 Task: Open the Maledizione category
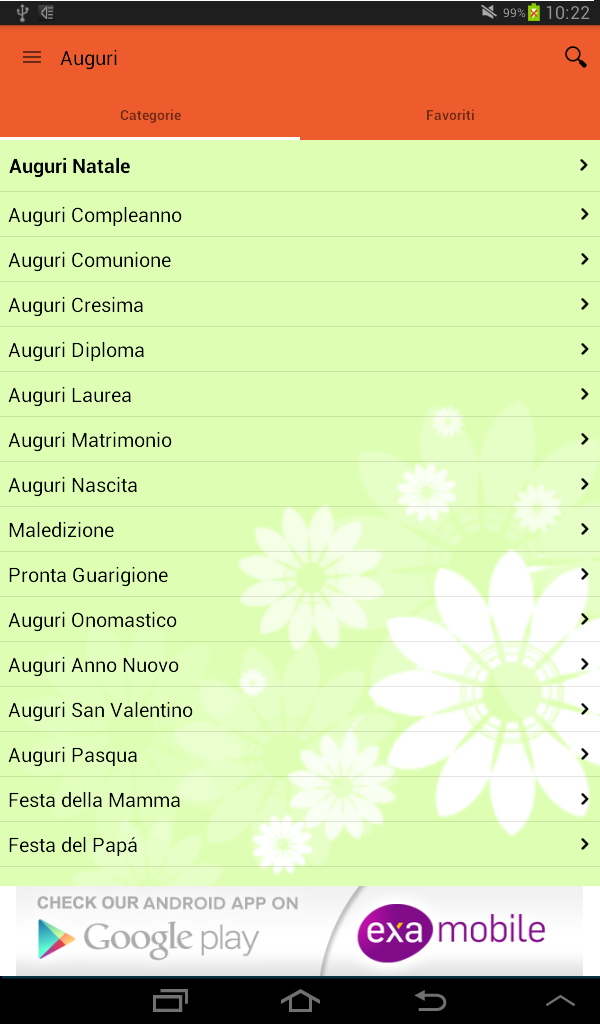pyautogui.click(x=300, y=530)
